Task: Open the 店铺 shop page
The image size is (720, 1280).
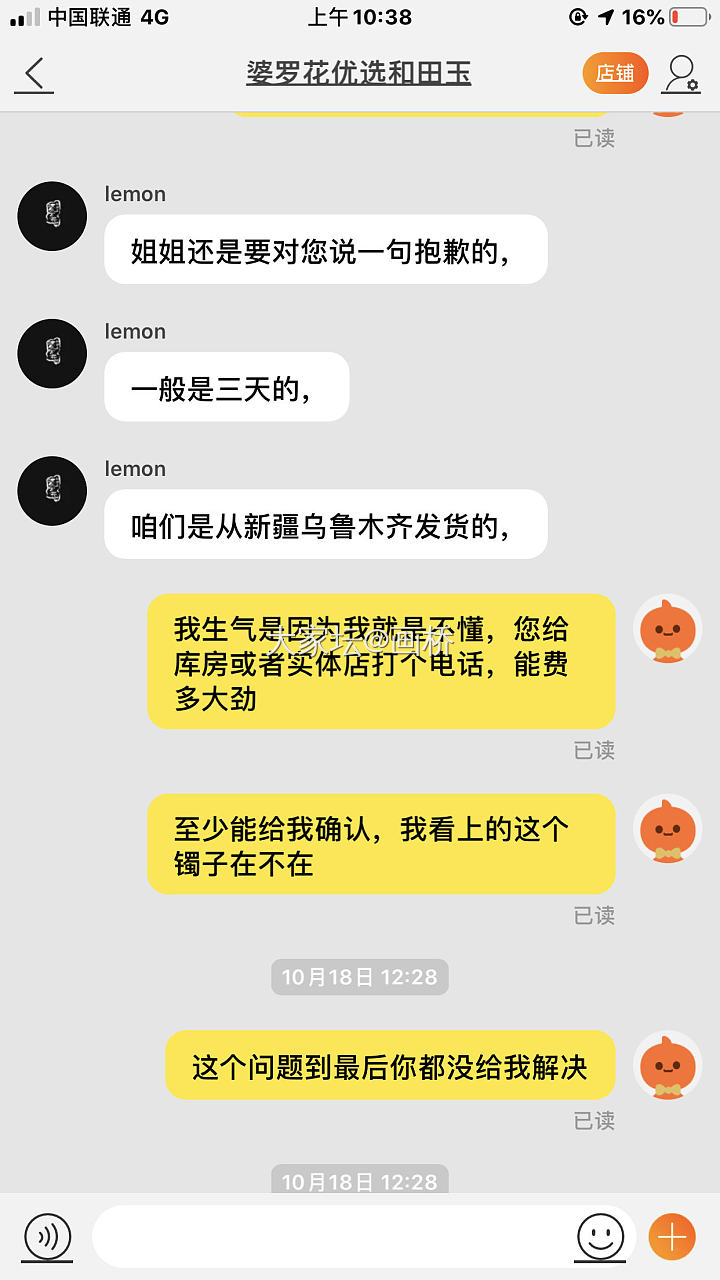Action: click(x=615, y=73)
